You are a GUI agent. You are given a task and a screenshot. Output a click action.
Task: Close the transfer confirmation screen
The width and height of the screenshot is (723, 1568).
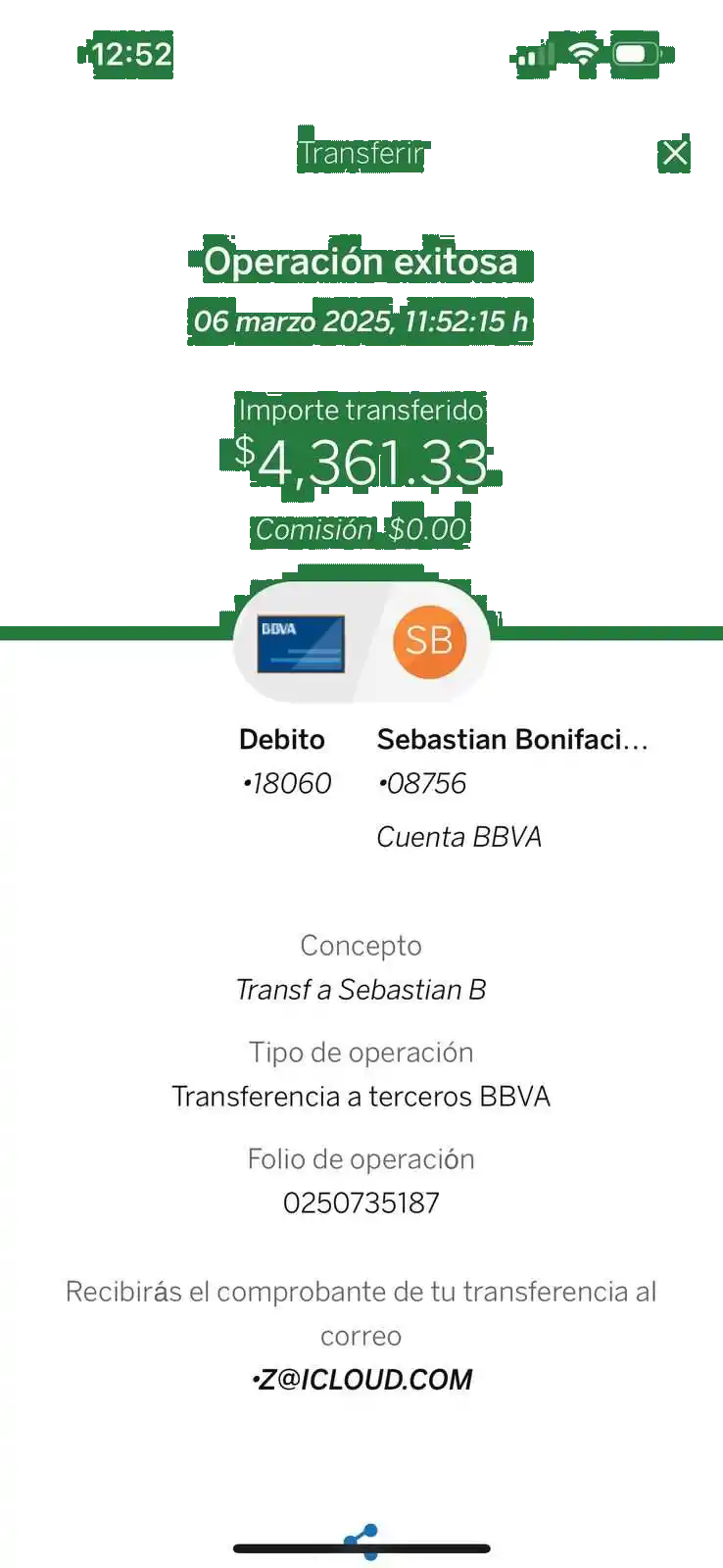click(674, 154)
